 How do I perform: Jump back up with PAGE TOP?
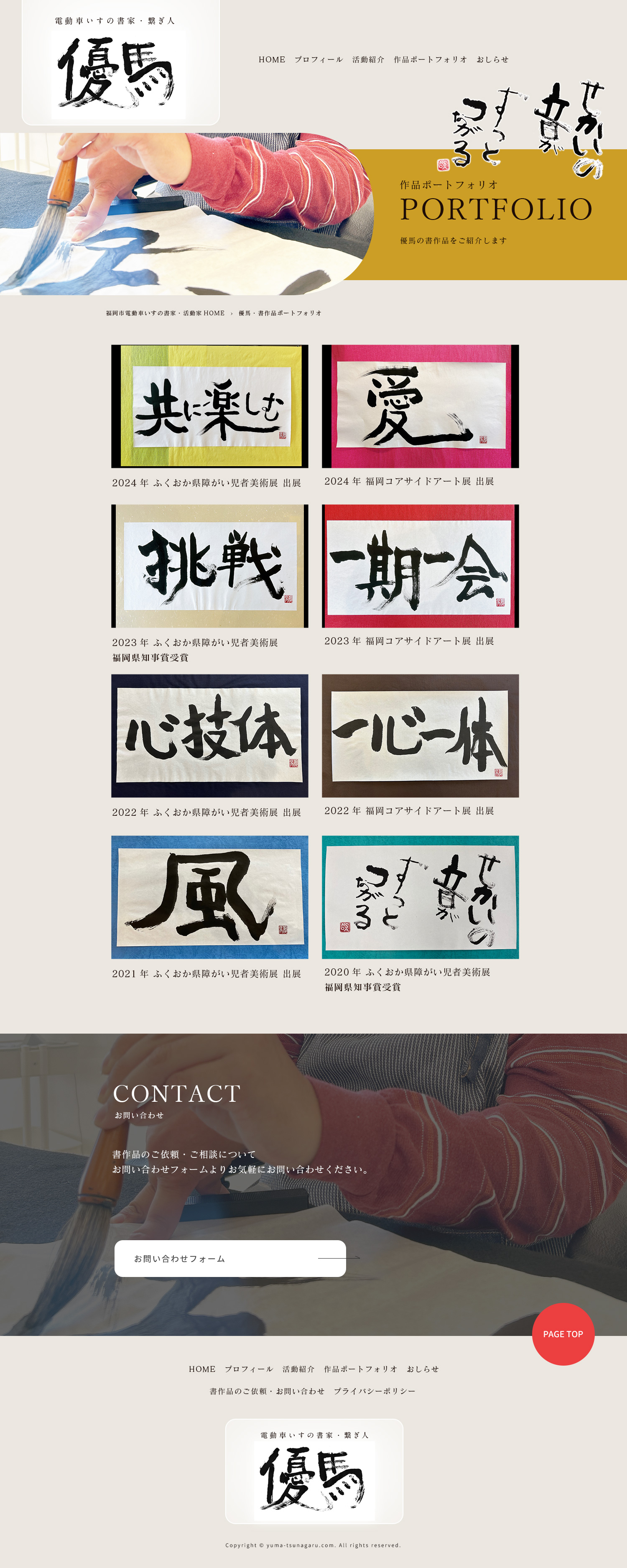tap(563, 1334)
